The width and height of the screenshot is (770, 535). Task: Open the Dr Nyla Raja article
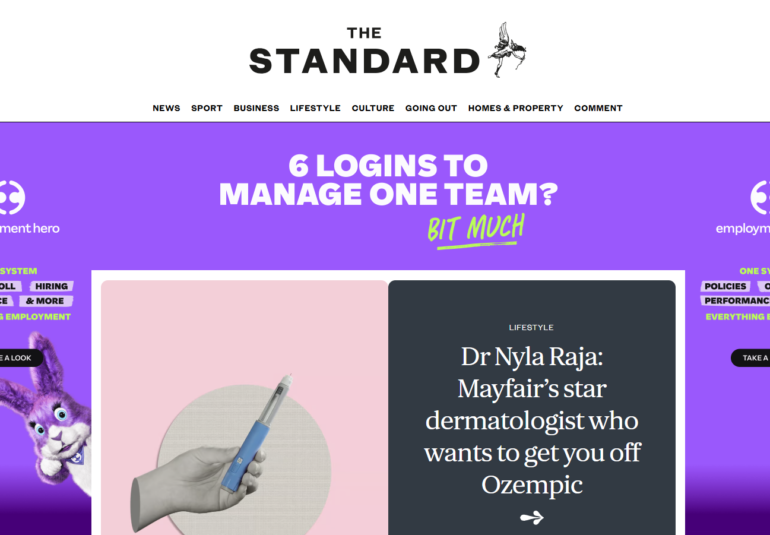tap(531, 420)
